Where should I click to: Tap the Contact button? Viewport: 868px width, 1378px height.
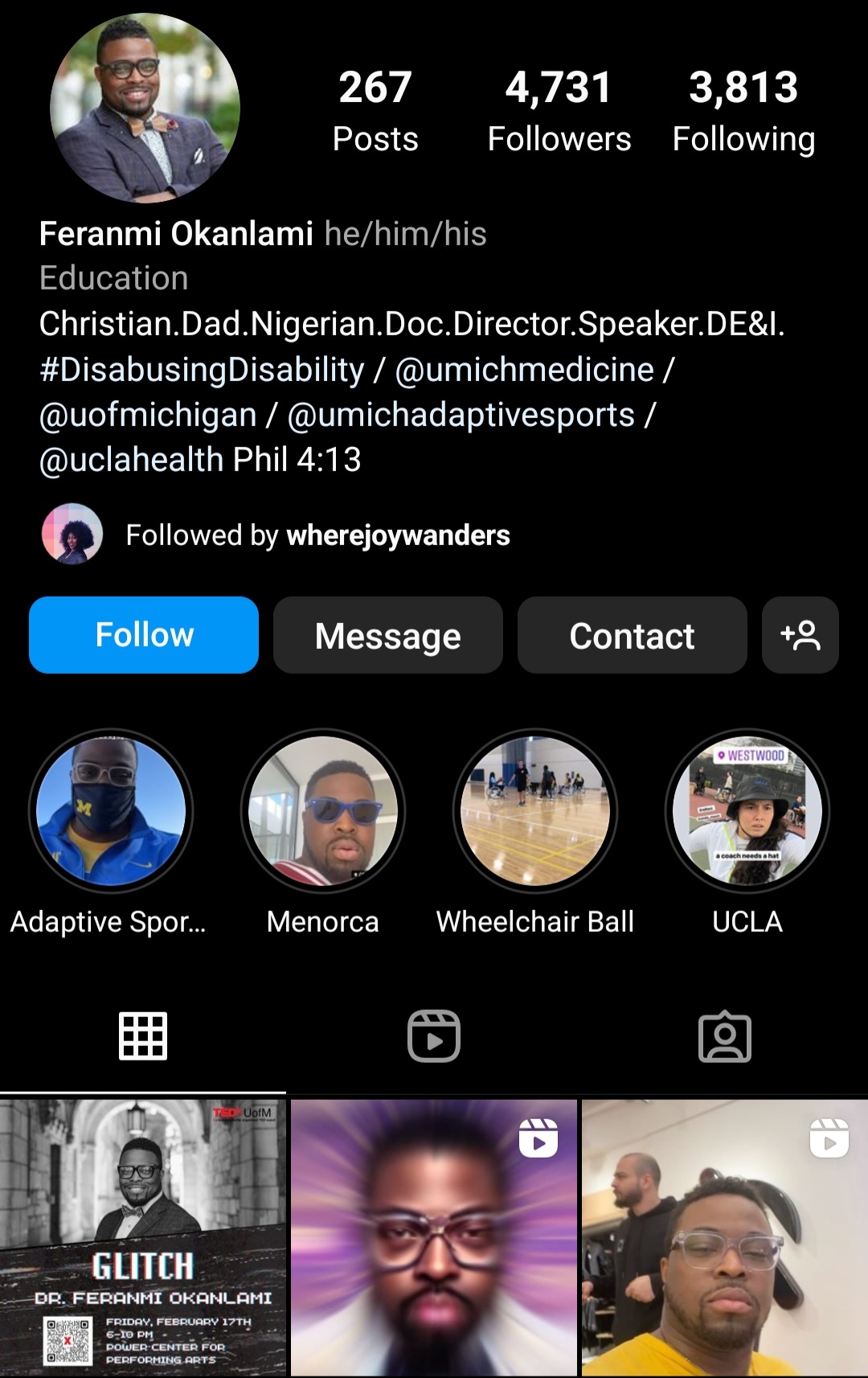(x=632, y=635)
